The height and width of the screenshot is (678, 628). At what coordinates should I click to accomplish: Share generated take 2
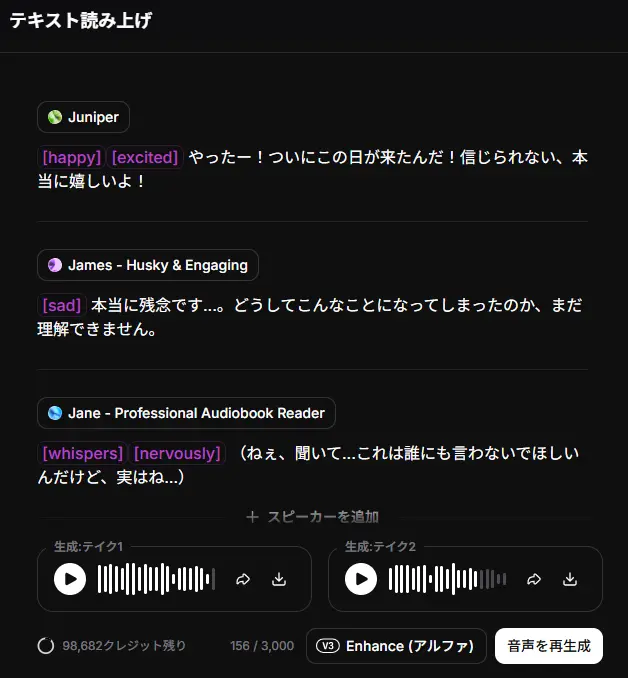click(534, 579)
